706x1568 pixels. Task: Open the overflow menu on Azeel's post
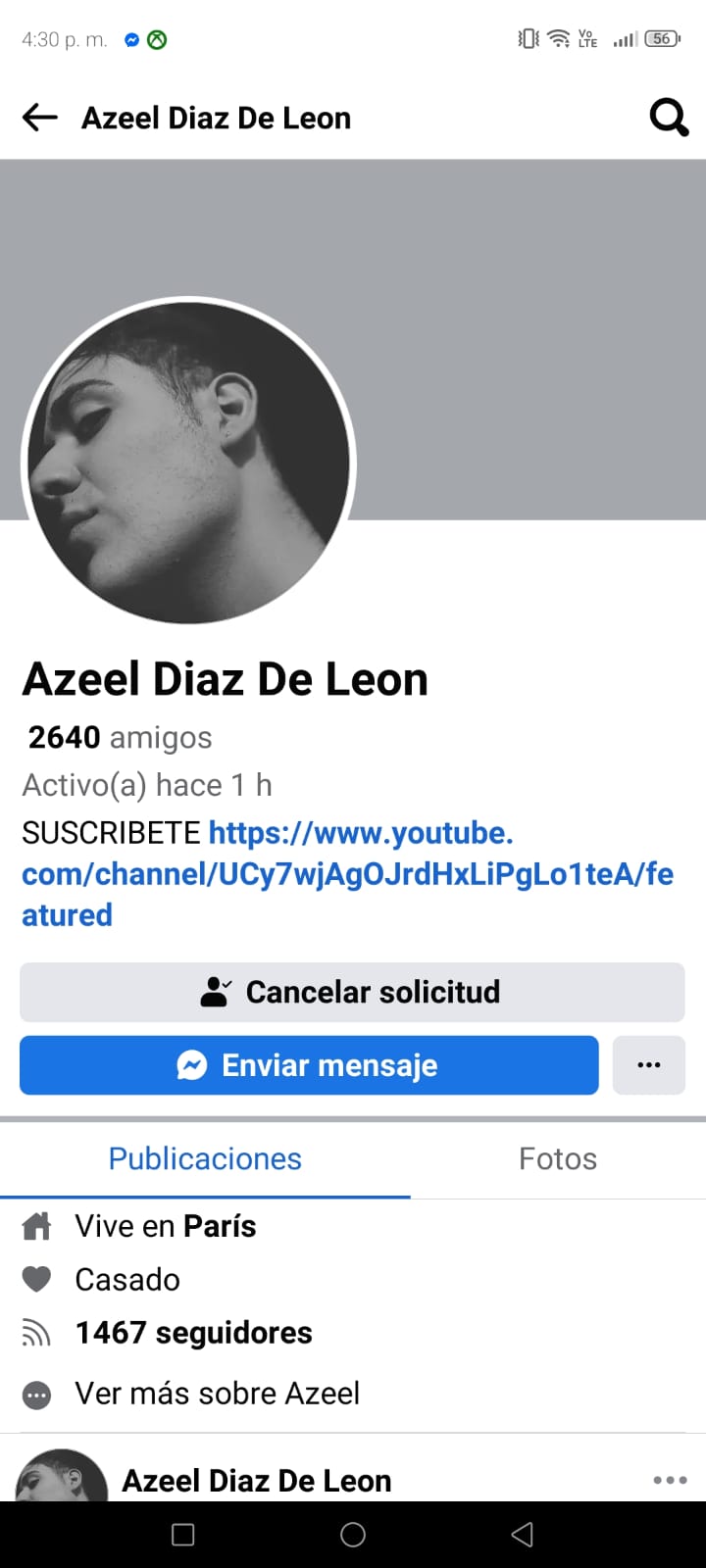(x=670, y=1480)
